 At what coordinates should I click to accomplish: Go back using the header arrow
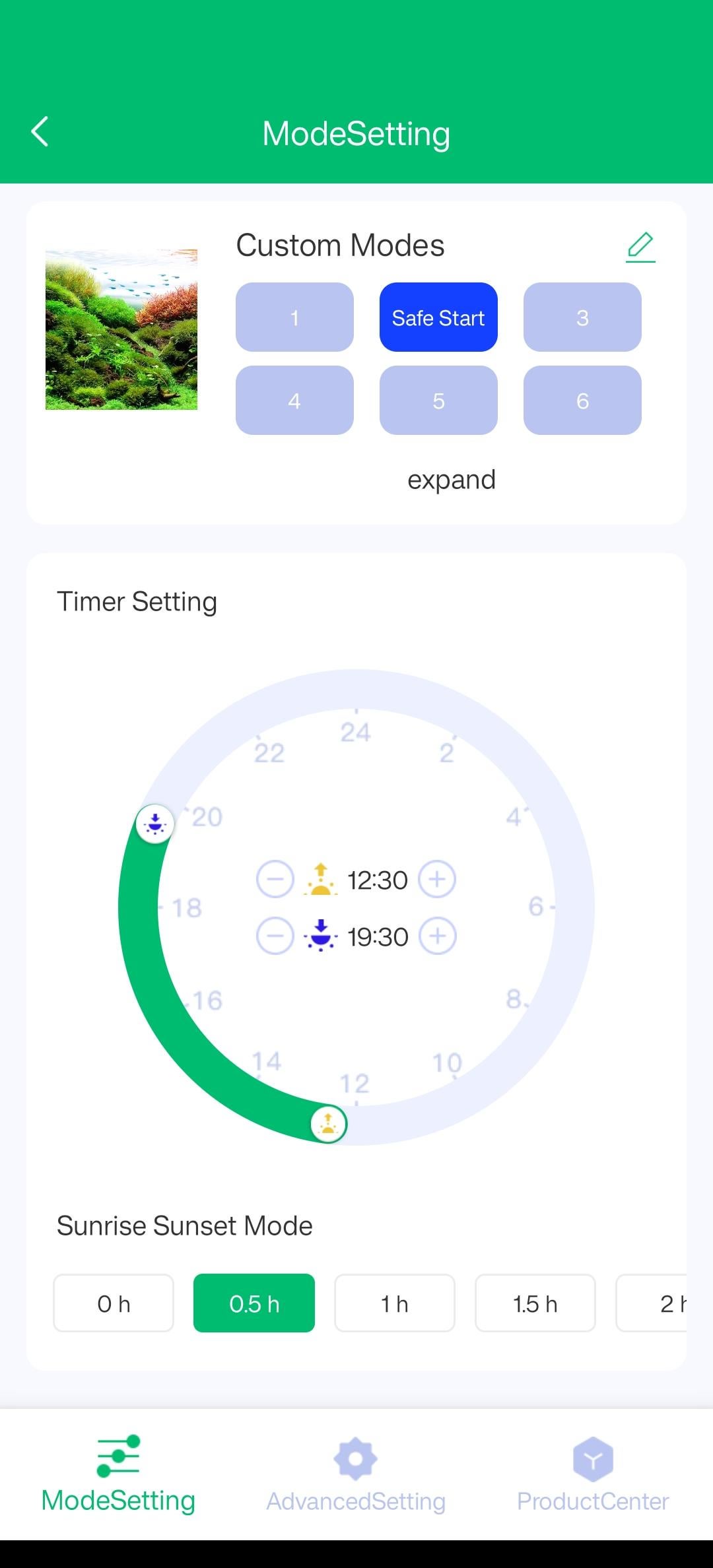point(40,132)
